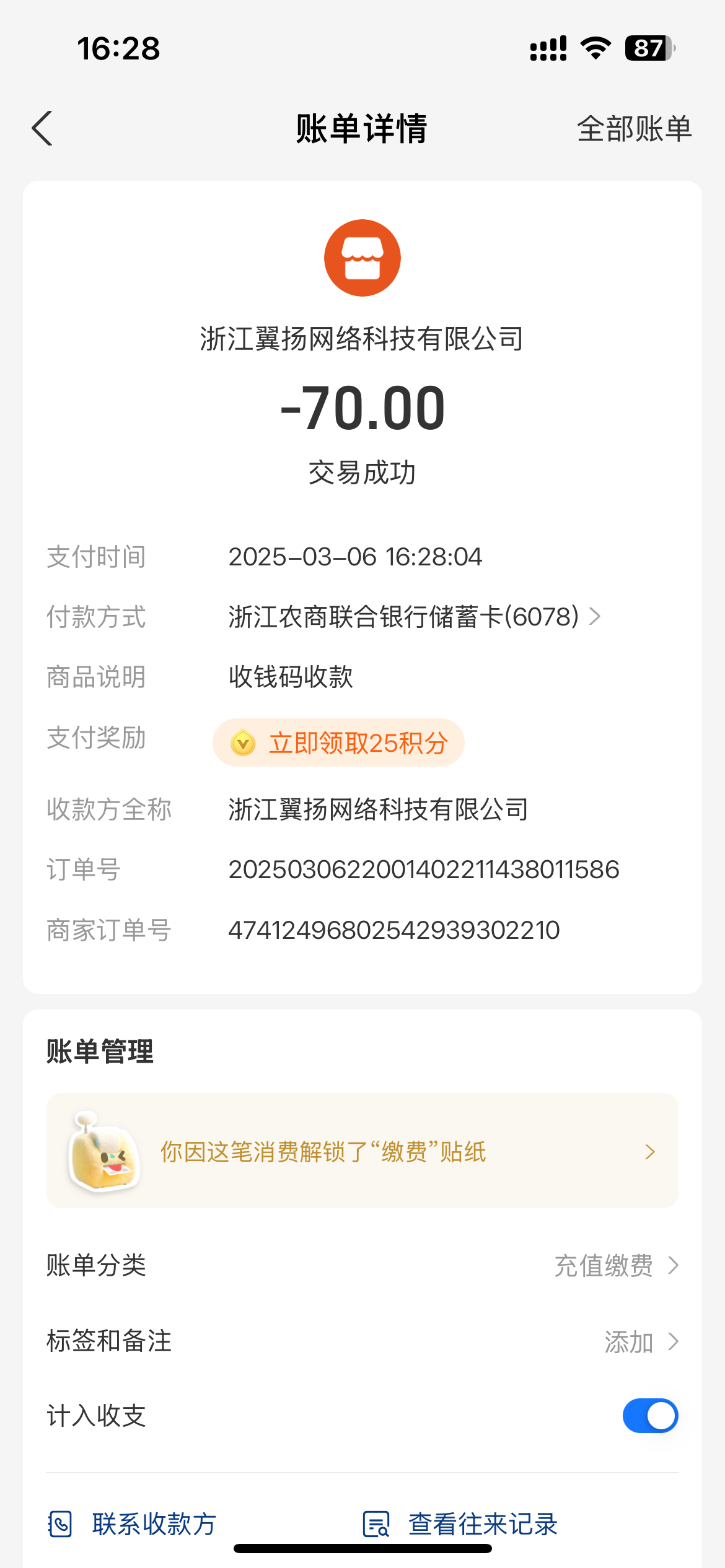Tap 联系收款方 to contact payee
725x1568 pixels.
[x=133, y=1524]
